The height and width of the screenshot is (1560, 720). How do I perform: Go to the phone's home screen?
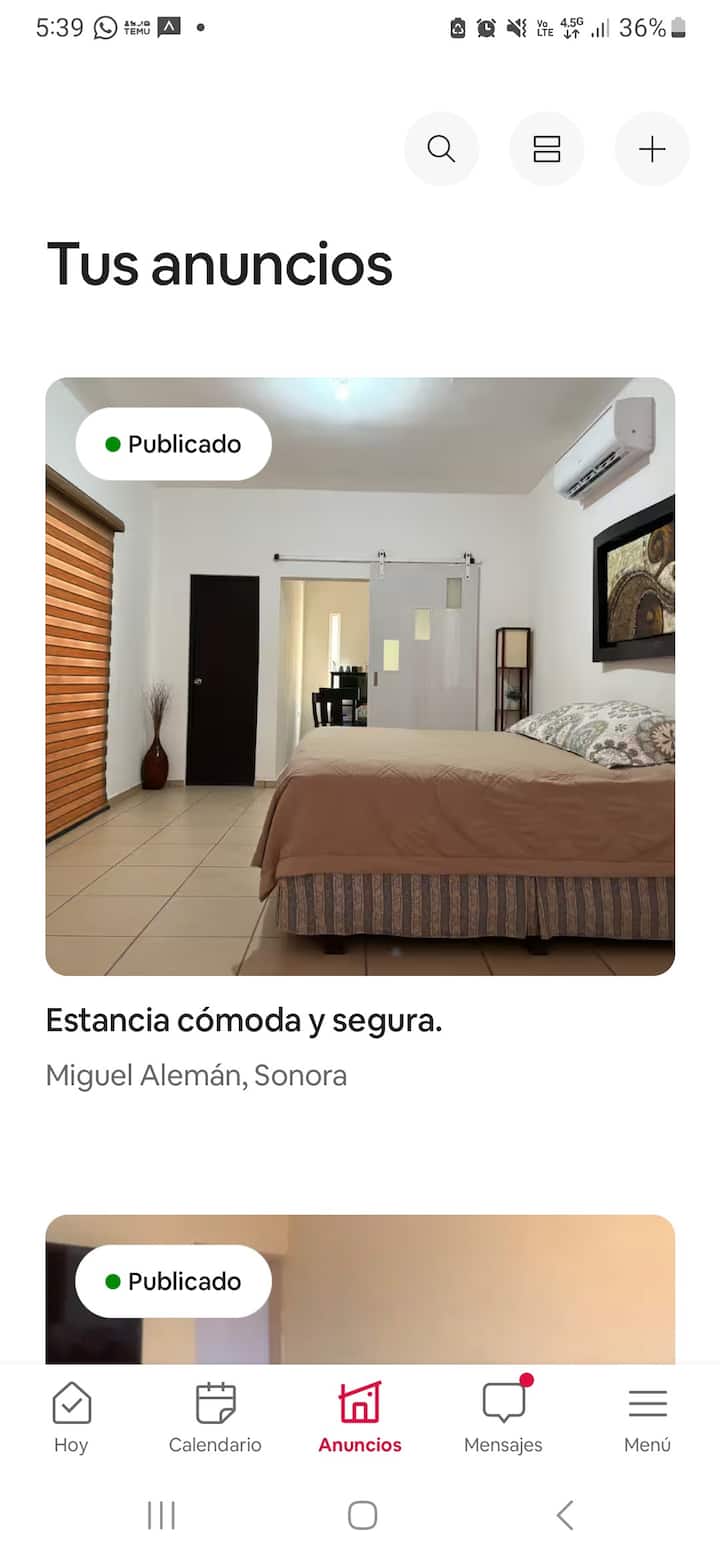[362, 1515]
